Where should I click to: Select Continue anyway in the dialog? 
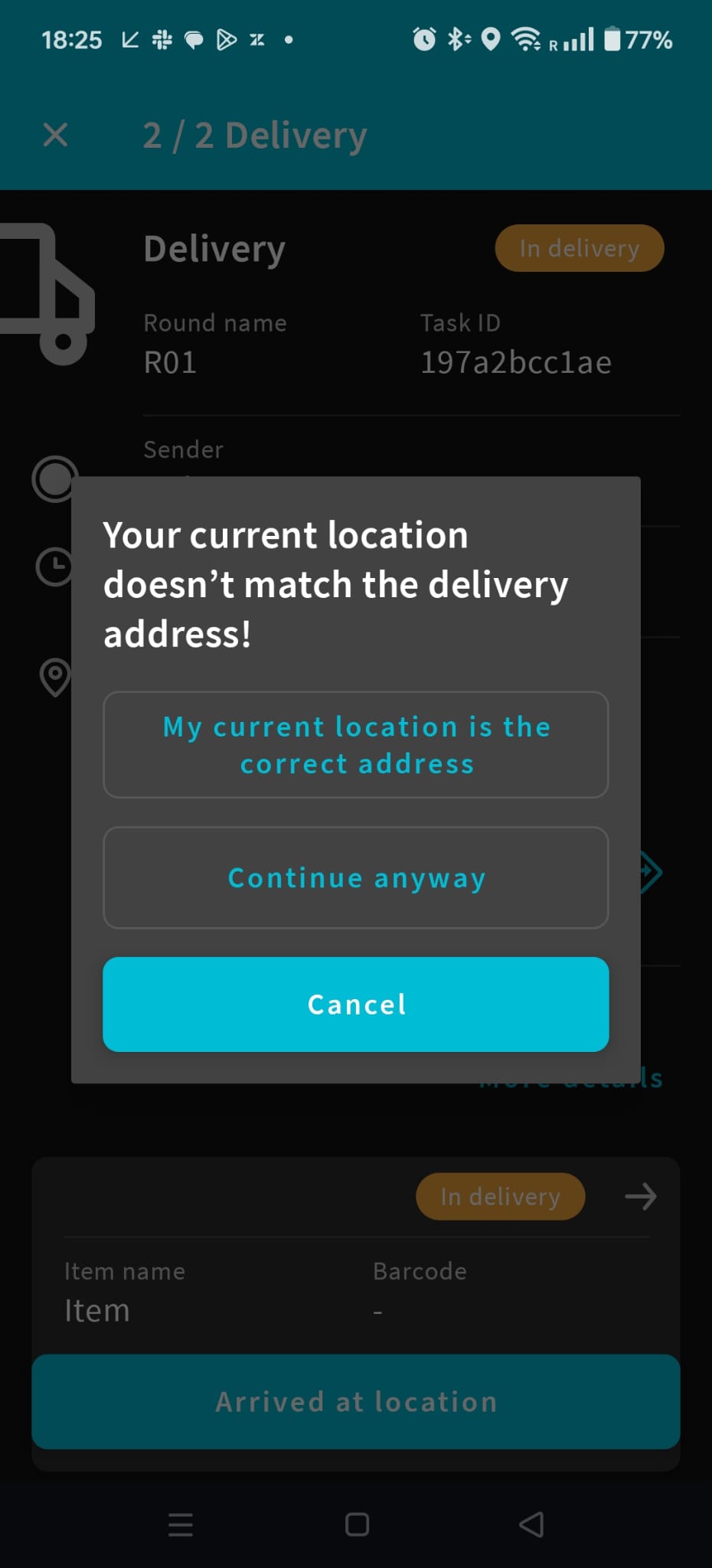pyautogui.click(x=356, y=877)
